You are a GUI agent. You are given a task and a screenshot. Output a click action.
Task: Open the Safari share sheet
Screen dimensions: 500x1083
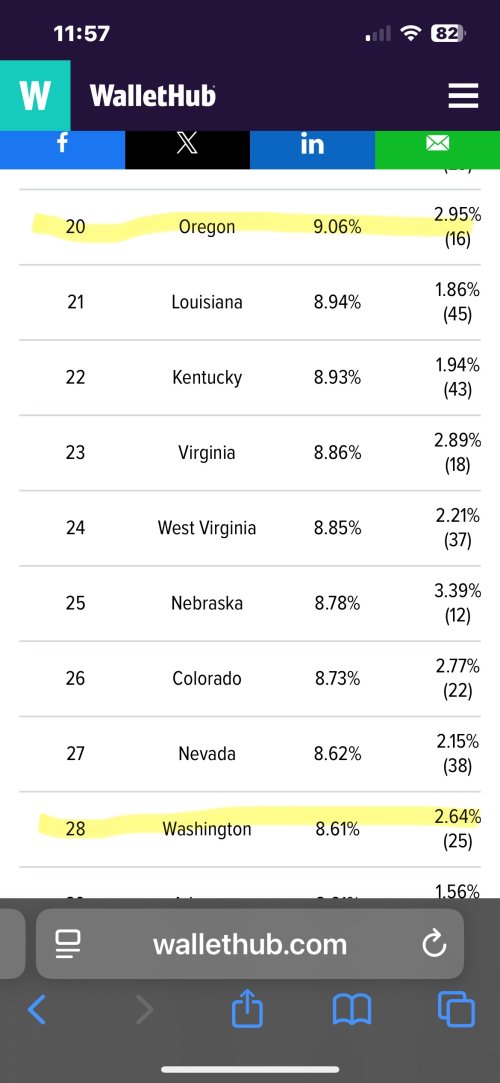coord(247,1009)
